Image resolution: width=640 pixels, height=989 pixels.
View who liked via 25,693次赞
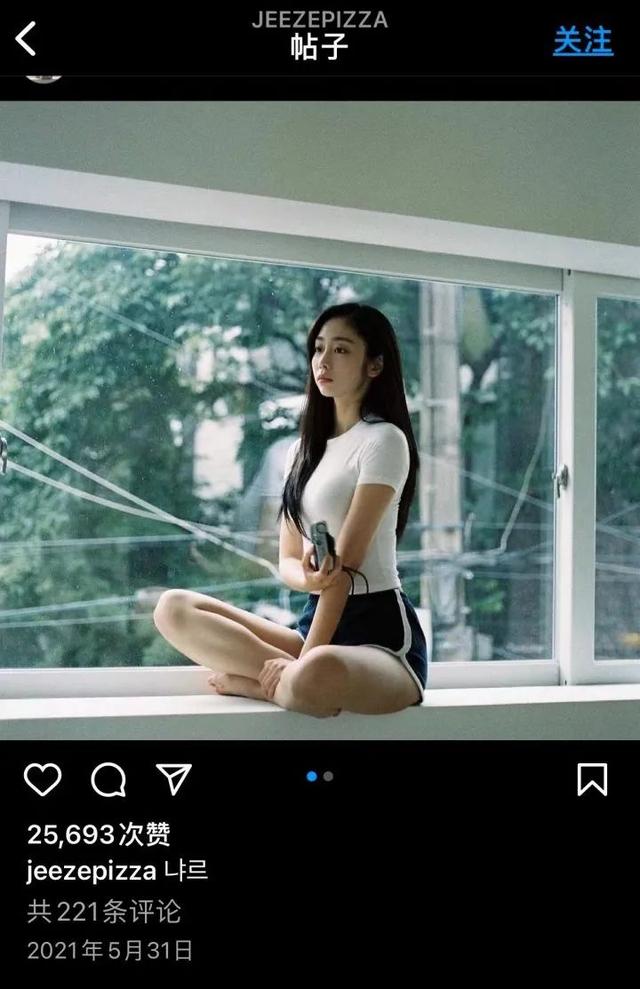click(x=98, y=834)
